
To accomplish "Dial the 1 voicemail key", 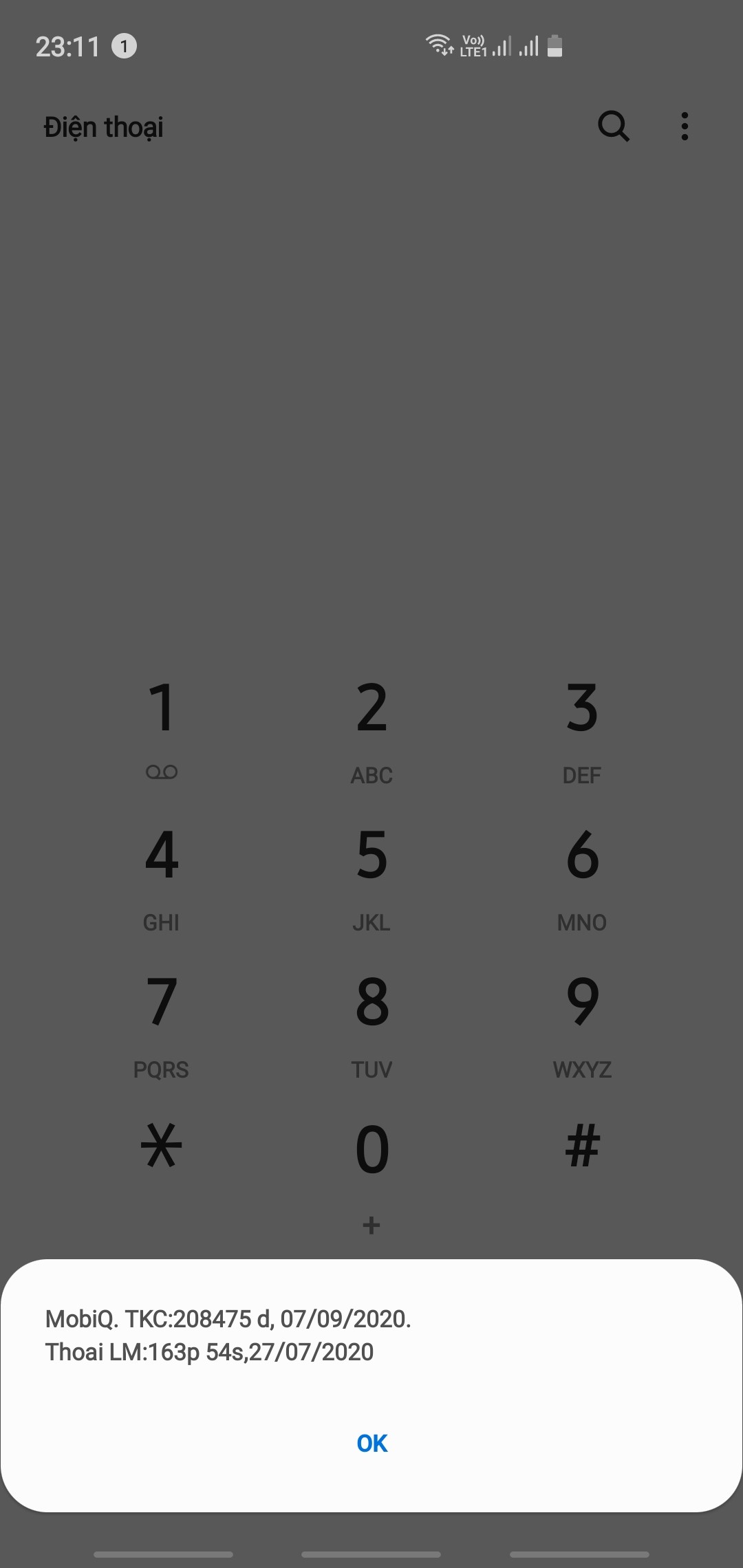I will tap(162, 728).
